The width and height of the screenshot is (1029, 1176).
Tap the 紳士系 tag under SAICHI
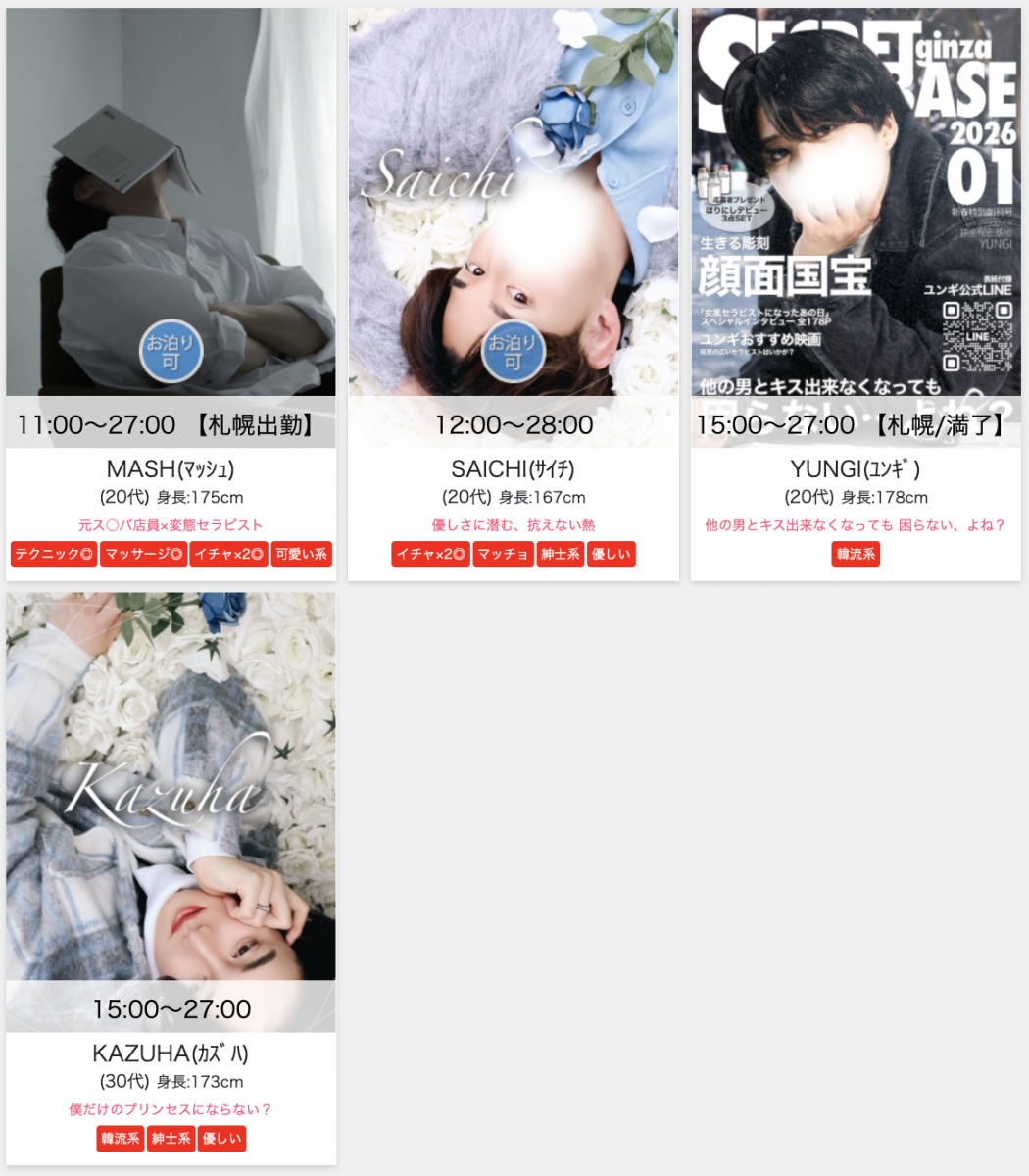coord(560,555)
